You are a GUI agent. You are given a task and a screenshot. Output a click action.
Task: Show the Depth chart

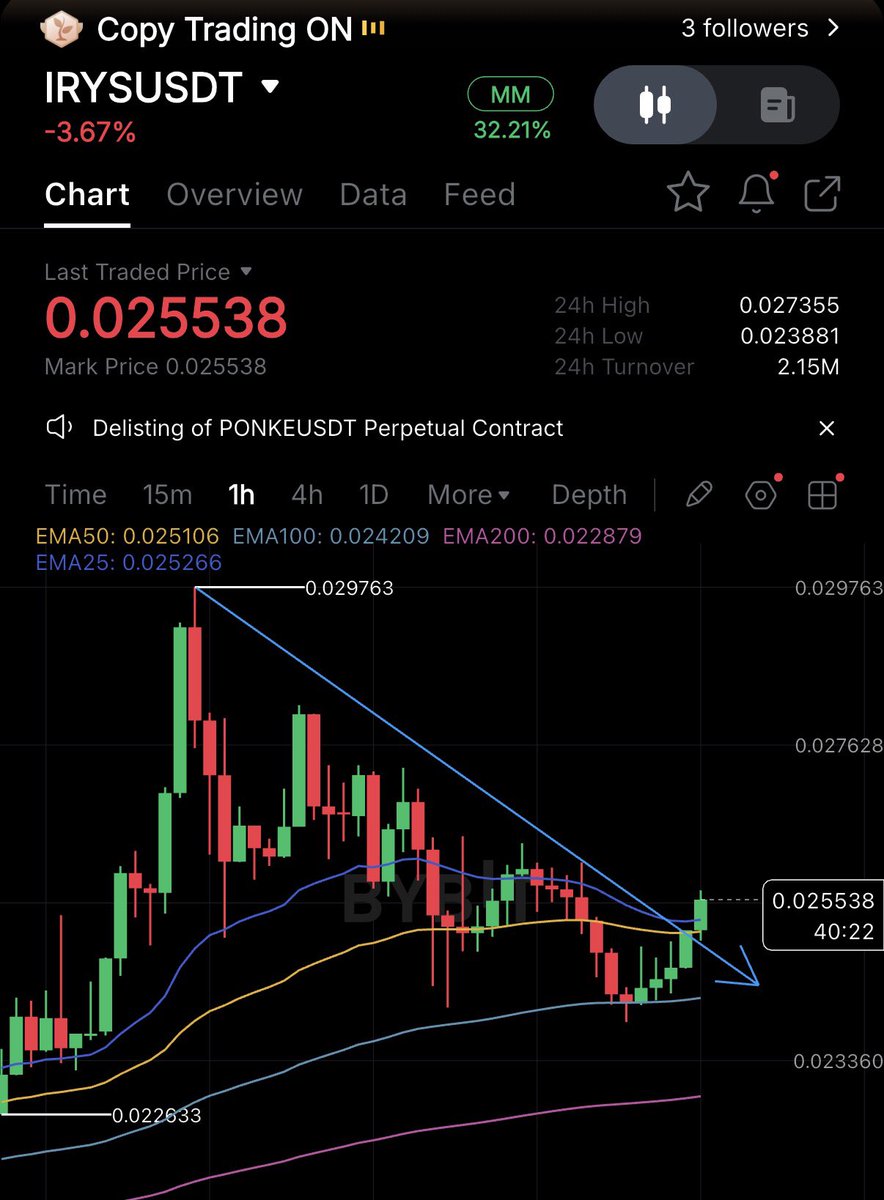point(589,495)
